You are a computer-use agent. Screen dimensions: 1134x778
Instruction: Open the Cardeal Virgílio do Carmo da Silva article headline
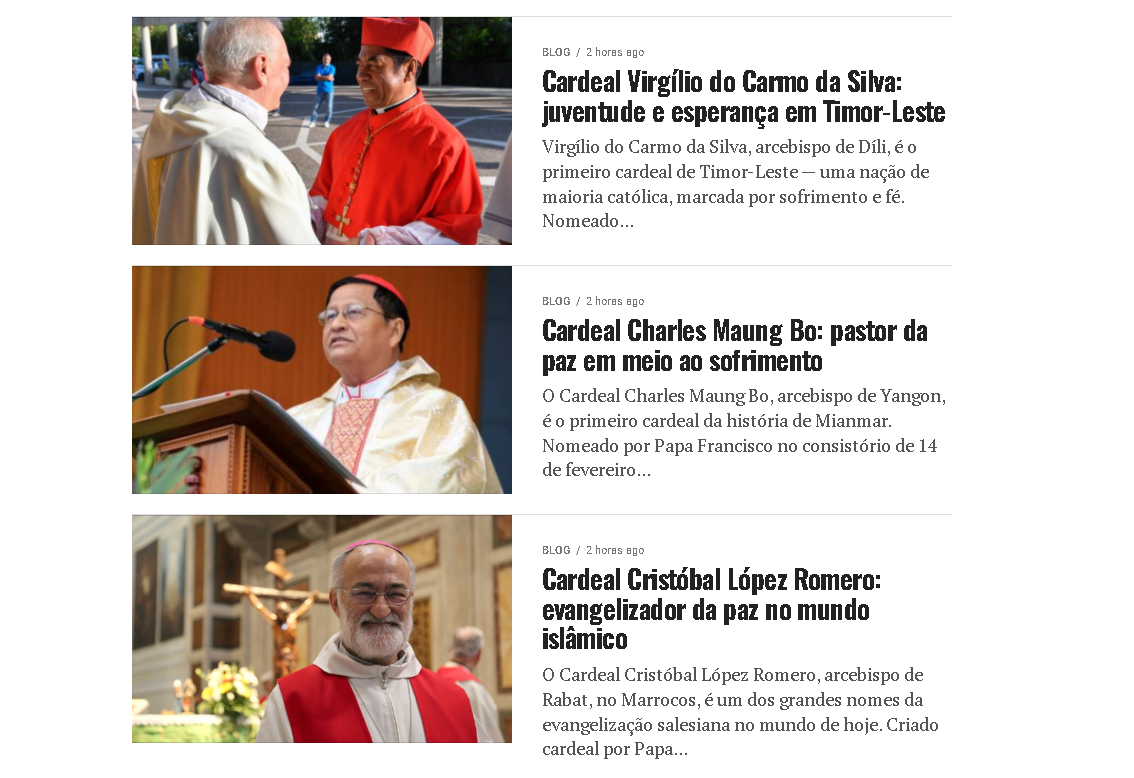pos(743,96)
